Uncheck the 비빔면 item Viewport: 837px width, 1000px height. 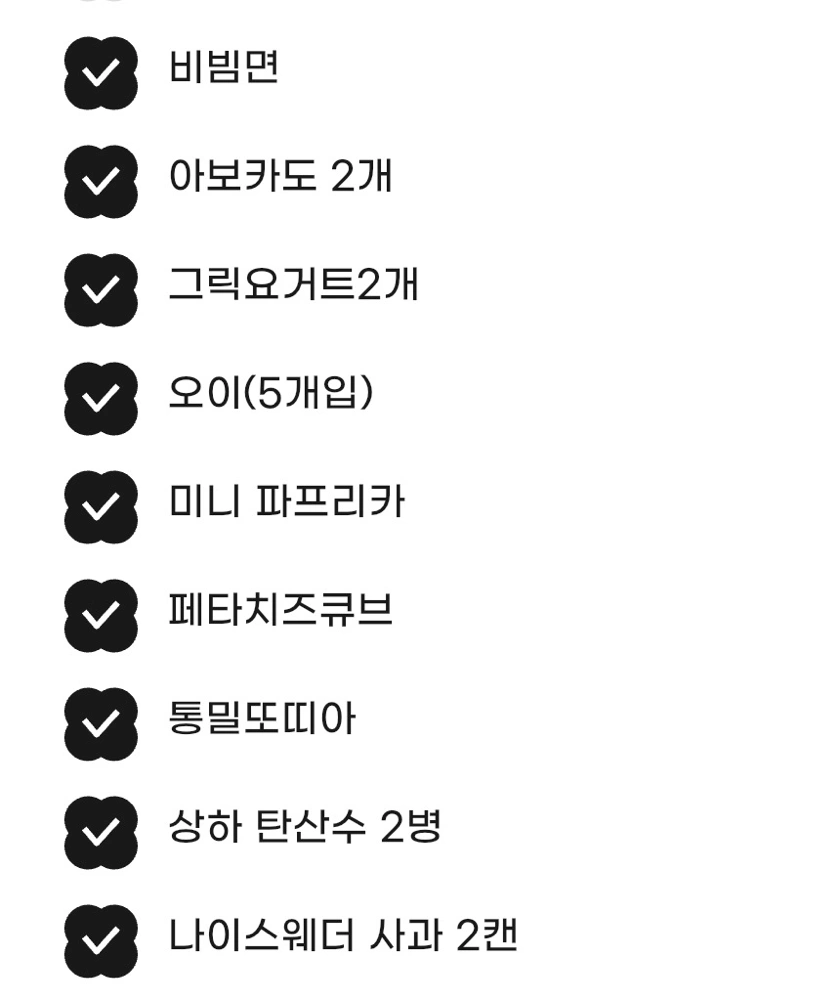tap(100, 72)
